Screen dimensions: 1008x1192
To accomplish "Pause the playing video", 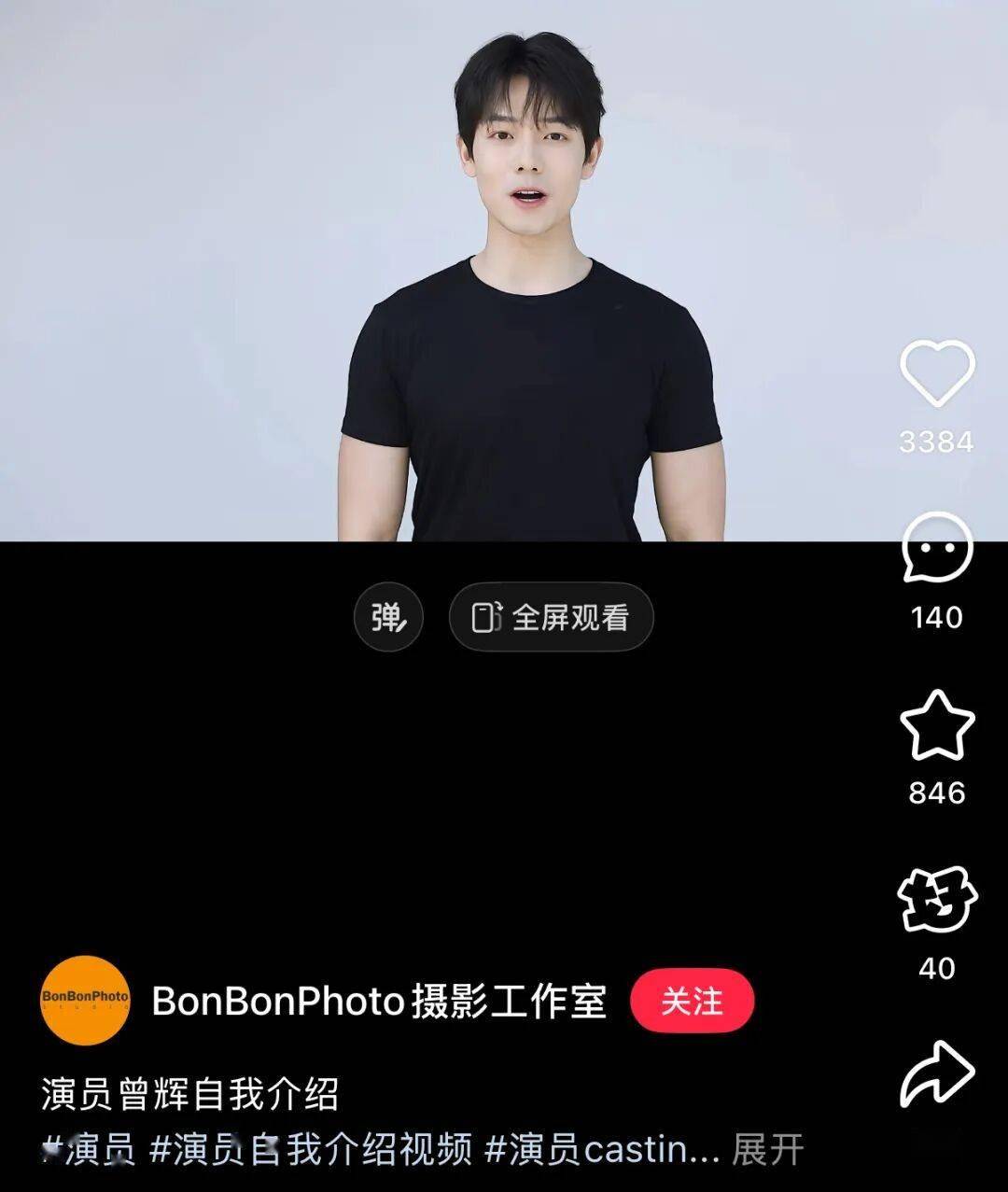I will pos(504,280).
